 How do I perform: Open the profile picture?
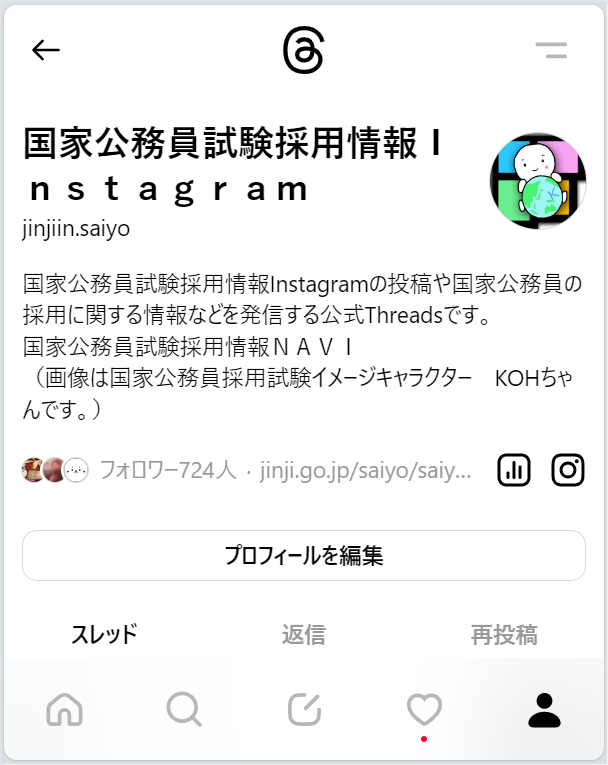point(537,182)
